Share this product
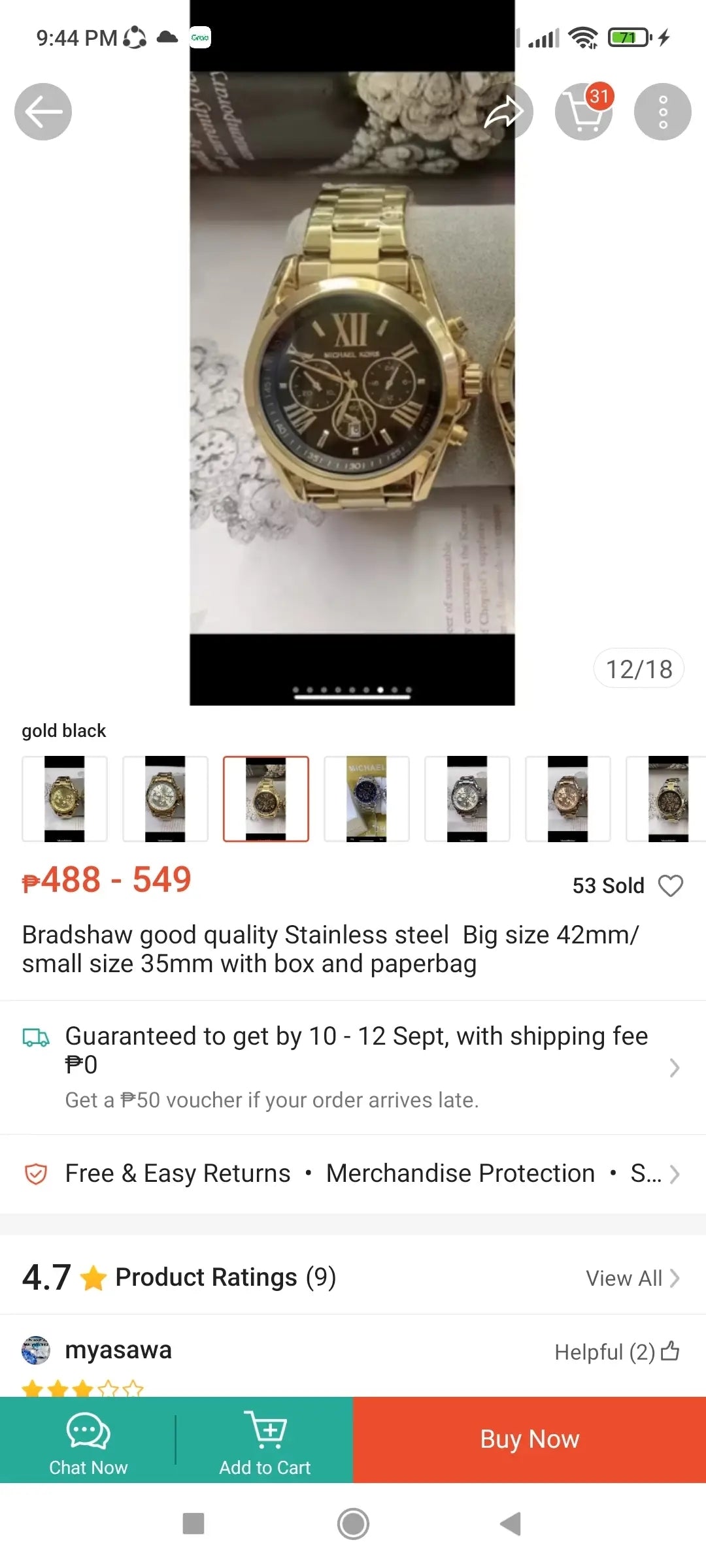706x1568 pixels. click(504, 112)
